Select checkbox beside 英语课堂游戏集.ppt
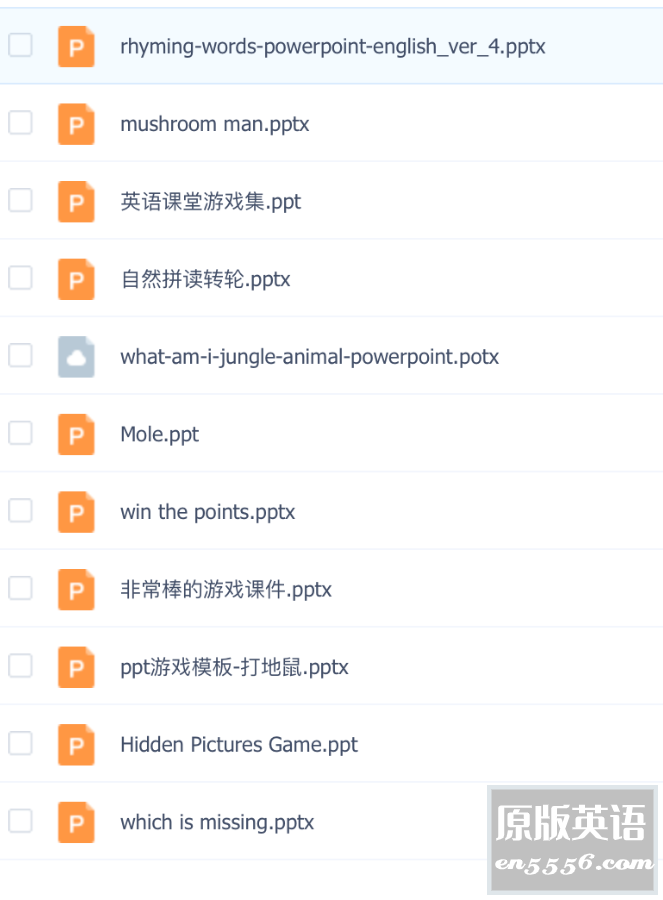This screenshot has height=900, width=663. [20, 200]
